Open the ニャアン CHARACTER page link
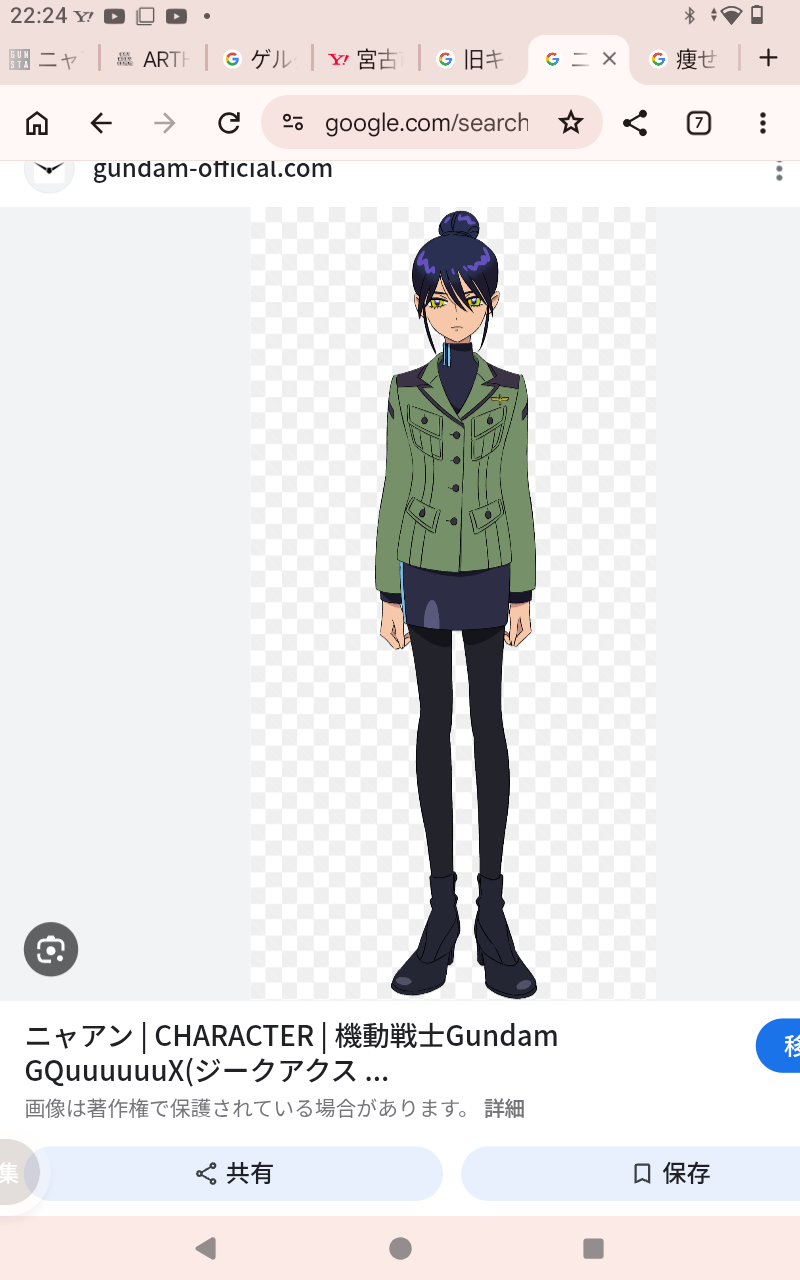 pos(291,1053)
